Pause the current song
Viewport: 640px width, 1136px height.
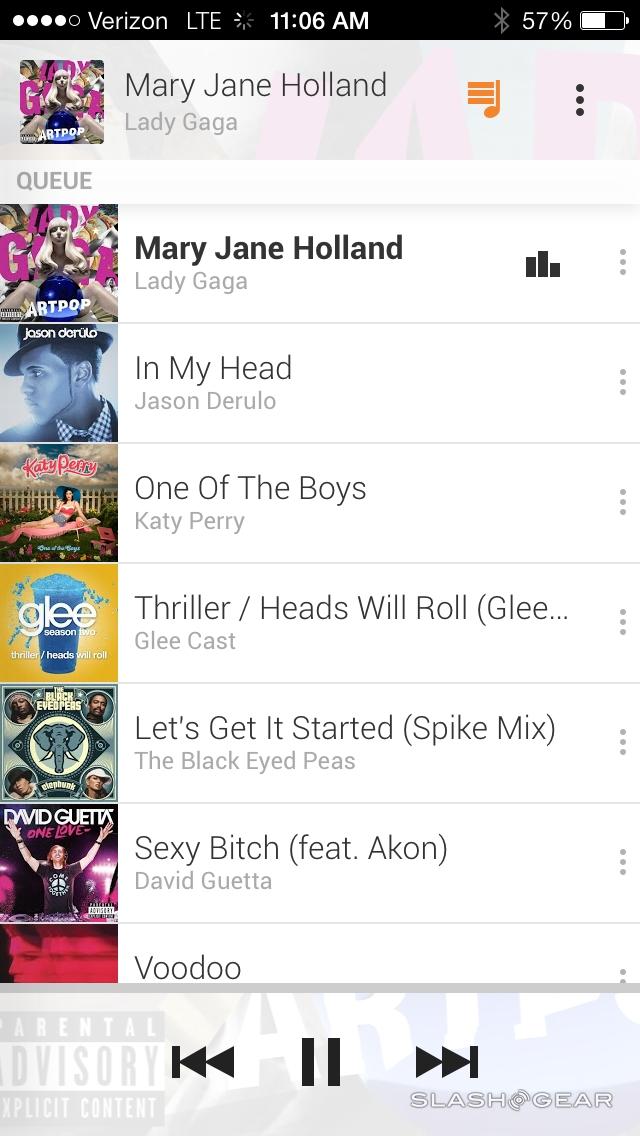point(321,1062)
